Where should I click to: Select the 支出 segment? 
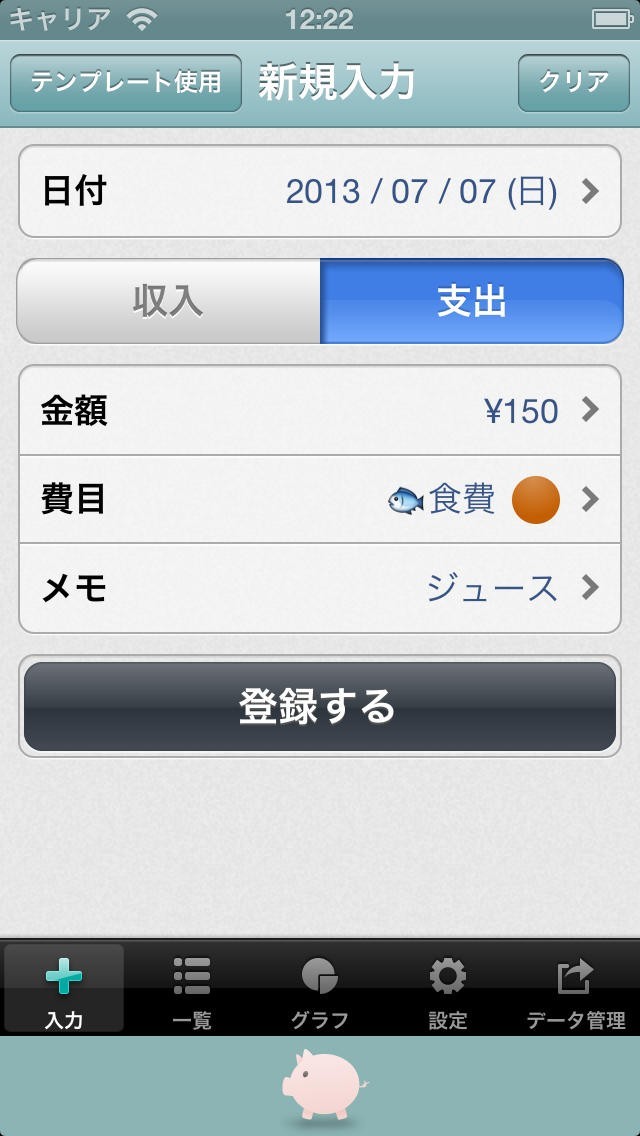coord(471,301)
